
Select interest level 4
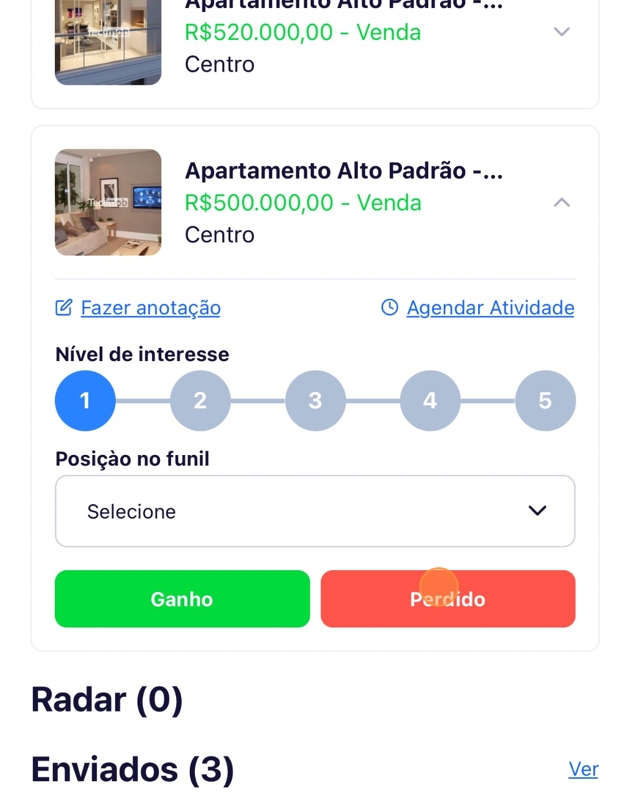430,401
